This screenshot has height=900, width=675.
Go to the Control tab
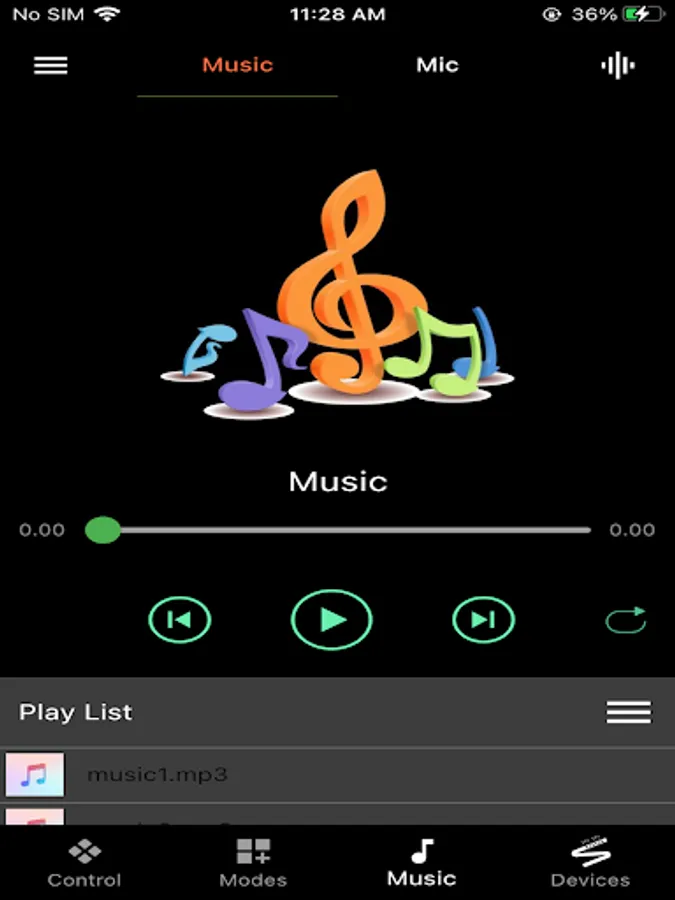coord(84,864)
